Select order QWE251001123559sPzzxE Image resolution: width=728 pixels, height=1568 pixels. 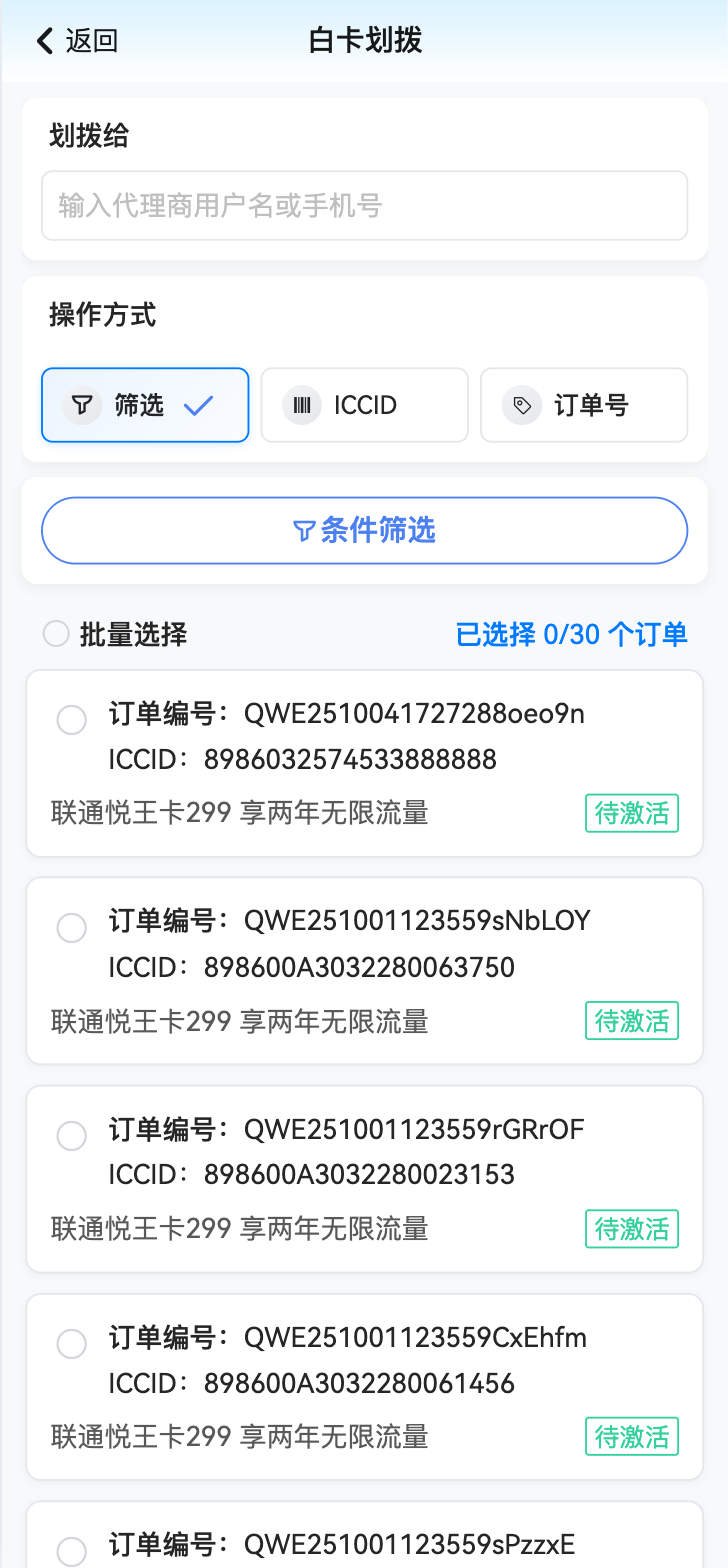click(72, 1551)
